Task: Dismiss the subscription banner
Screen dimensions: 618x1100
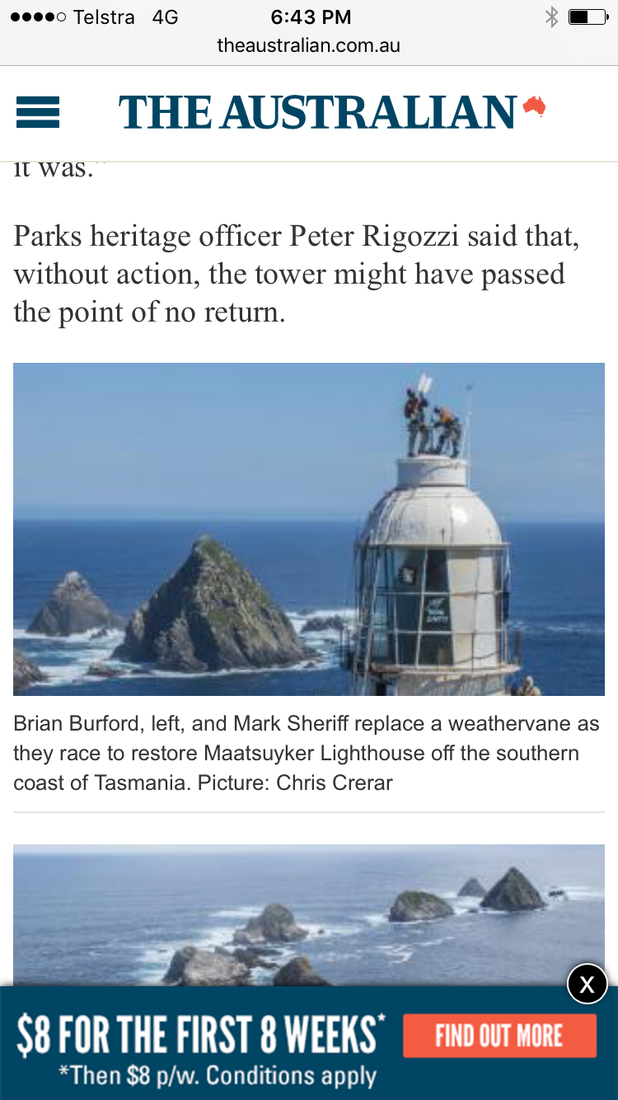Action: [x=586, y=984]
